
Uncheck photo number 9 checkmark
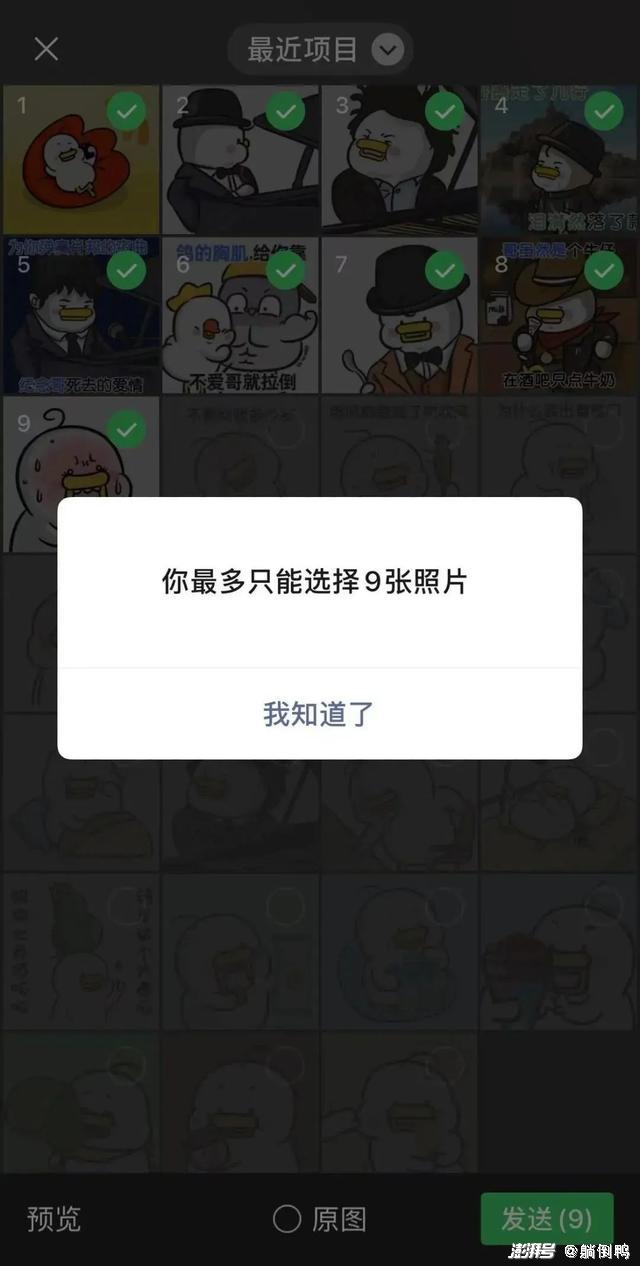click(x=126, y=430)
